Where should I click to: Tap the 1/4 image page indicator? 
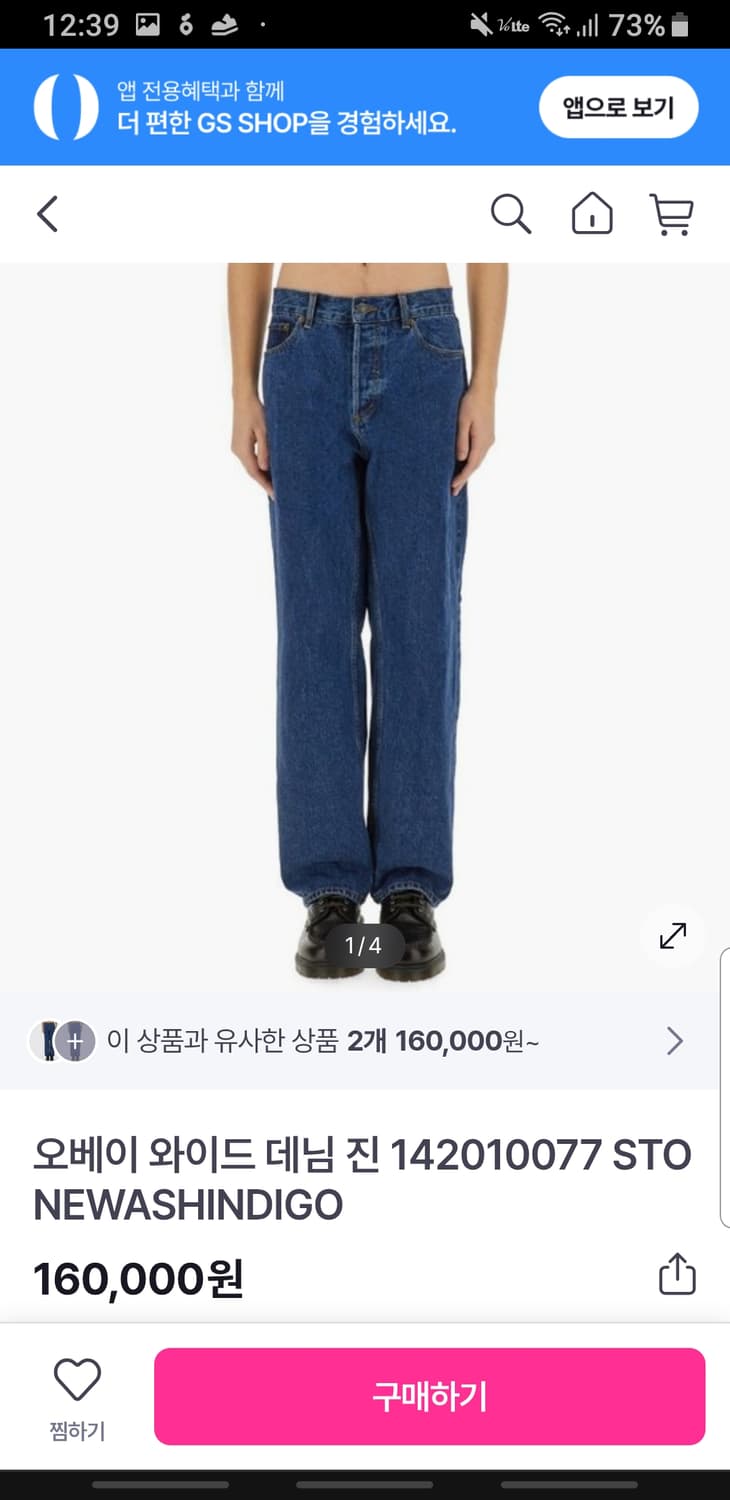[x=365, y=946]
